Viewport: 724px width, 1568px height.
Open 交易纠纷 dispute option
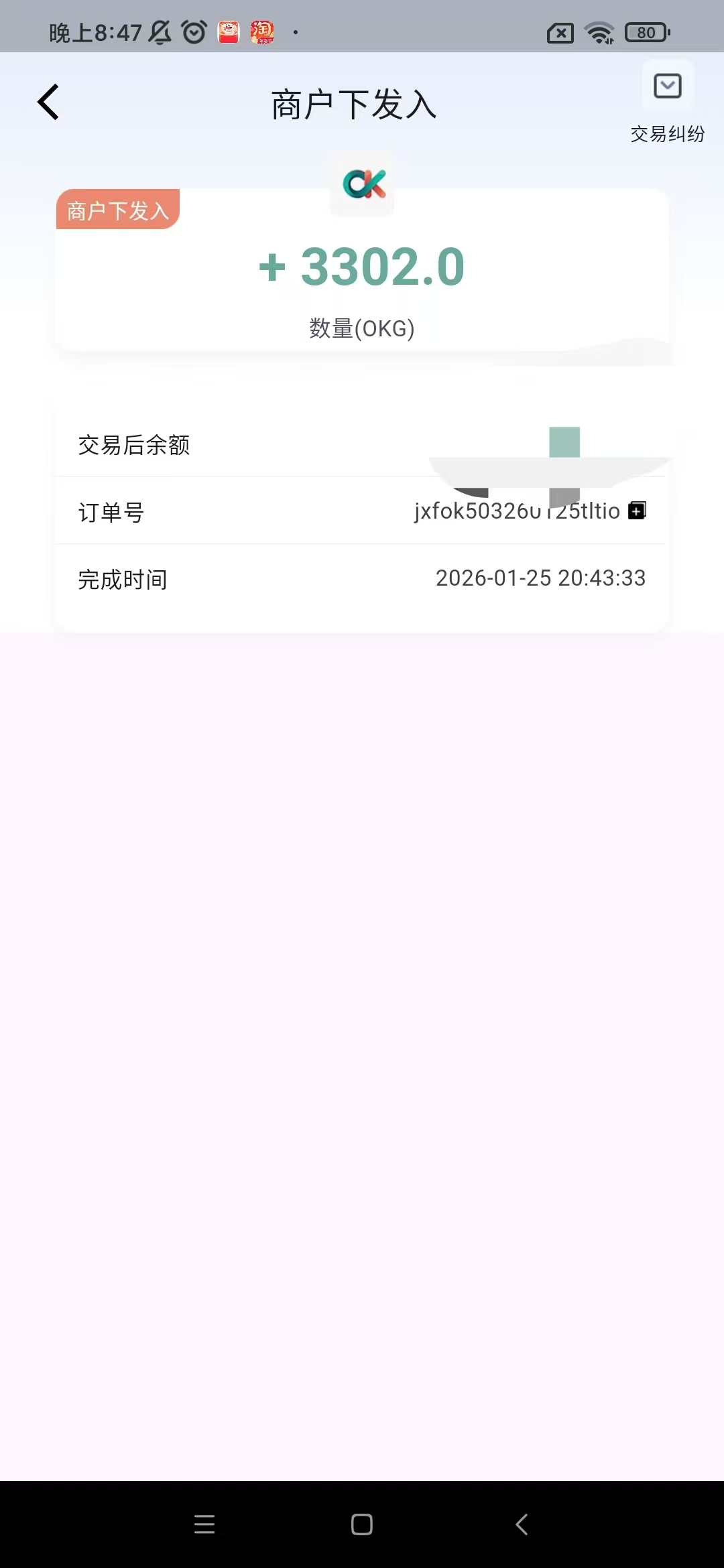point(667,102)
